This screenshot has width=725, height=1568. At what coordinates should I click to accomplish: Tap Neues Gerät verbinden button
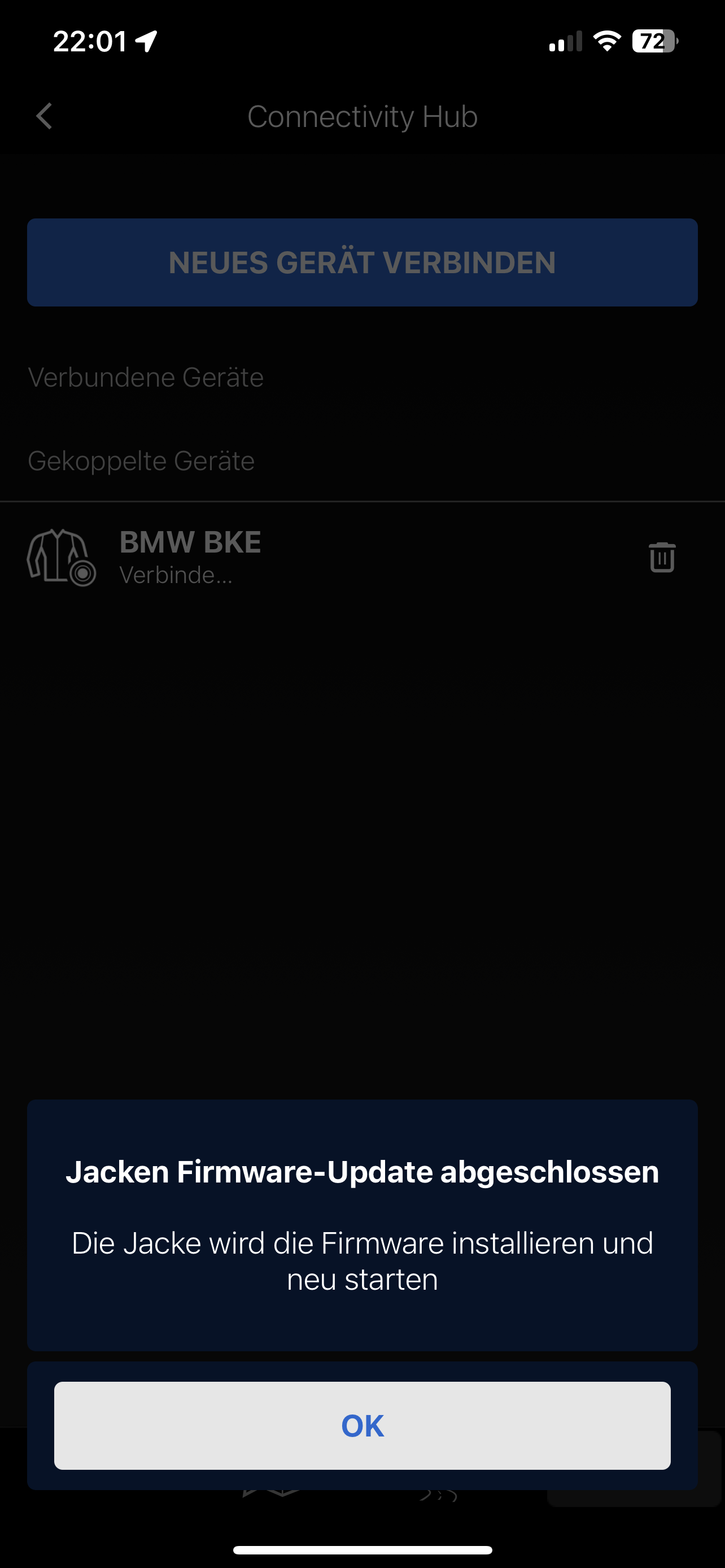tap(362, 262)
